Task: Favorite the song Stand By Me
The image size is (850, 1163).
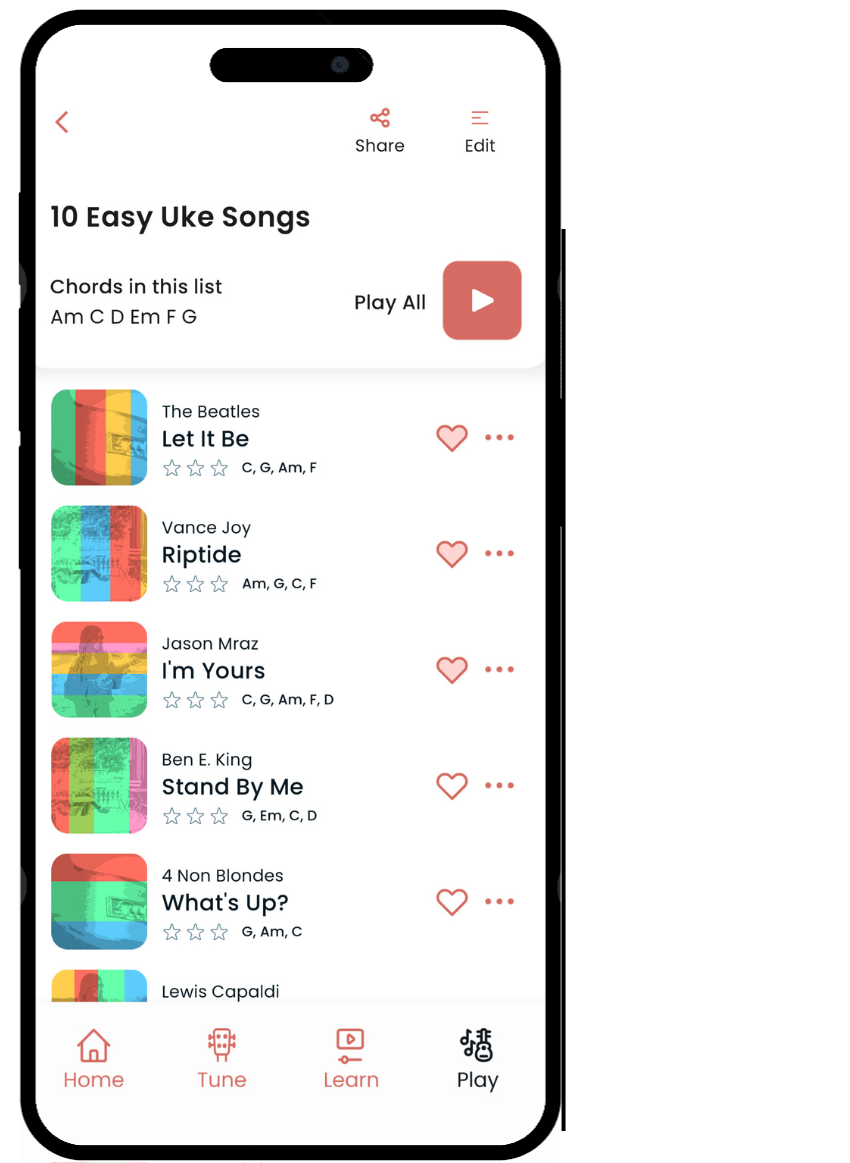Action: click(x=452, y=786)
